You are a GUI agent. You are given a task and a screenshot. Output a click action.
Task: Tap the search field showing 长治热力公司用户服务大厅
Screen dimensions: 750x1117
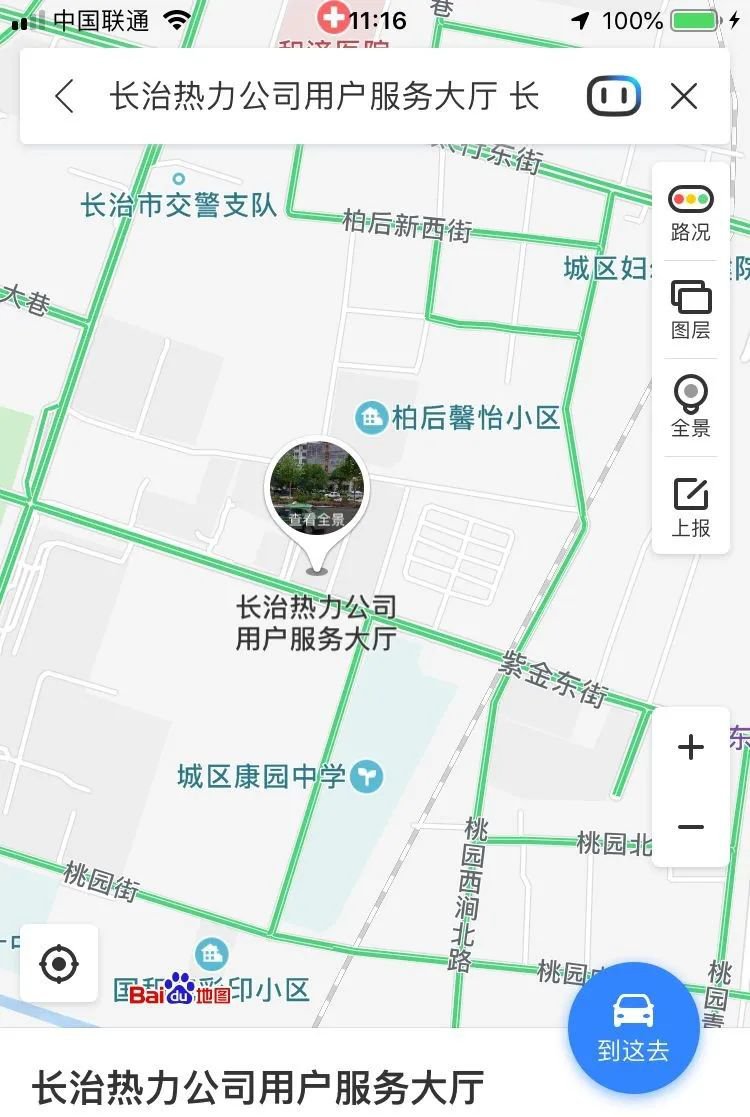325,97
